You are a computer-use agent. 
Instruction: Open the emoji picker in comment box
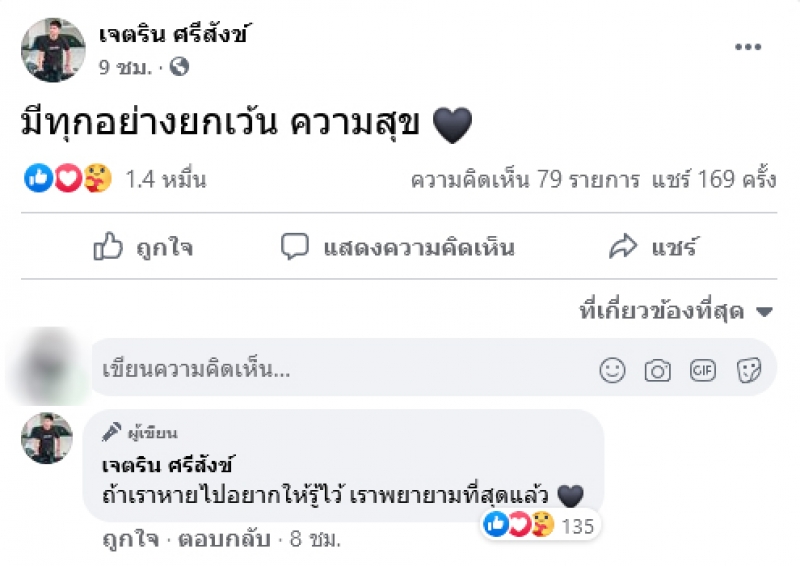(x=612, y=371)
